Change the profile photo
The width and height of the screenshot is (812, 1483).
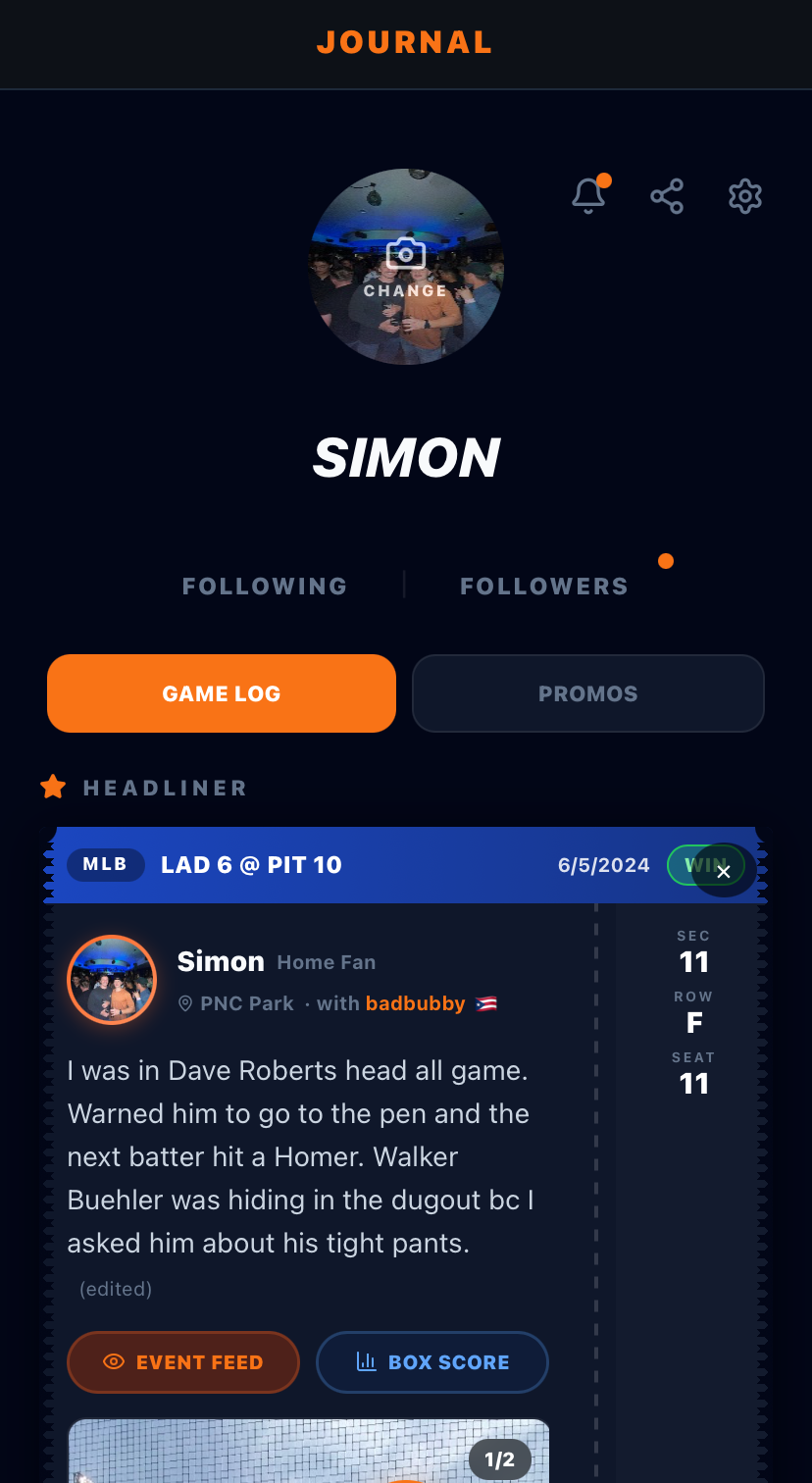406,267
